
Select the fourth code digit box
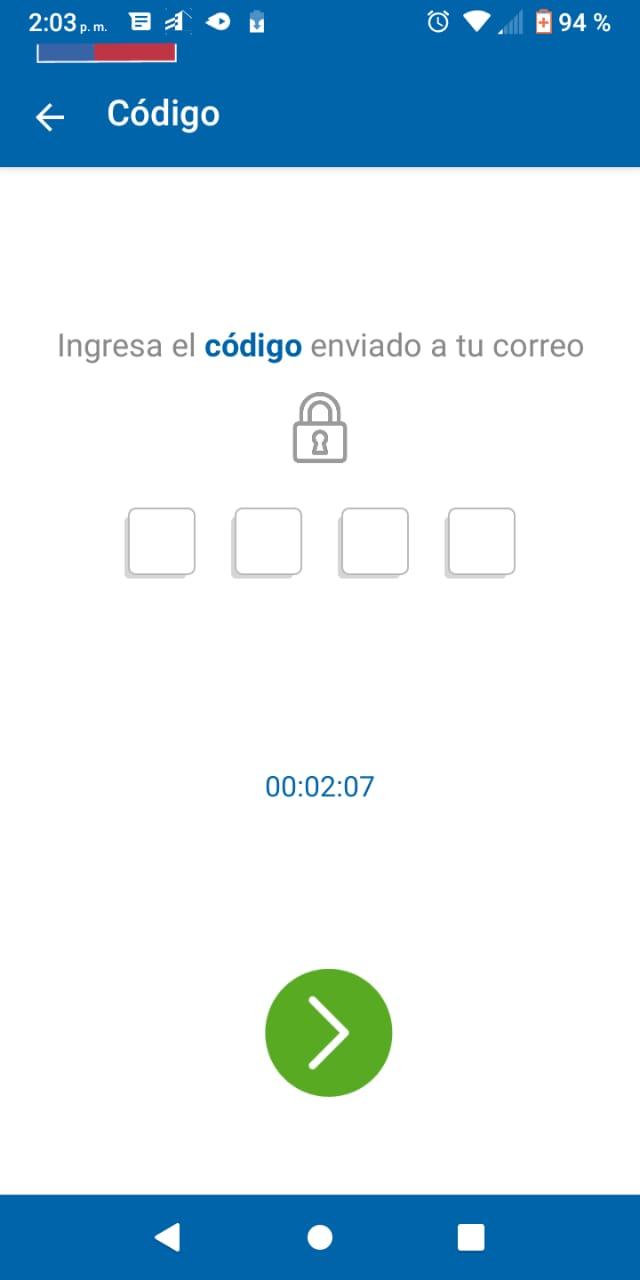pyautogui.click(x=481, y=541)
